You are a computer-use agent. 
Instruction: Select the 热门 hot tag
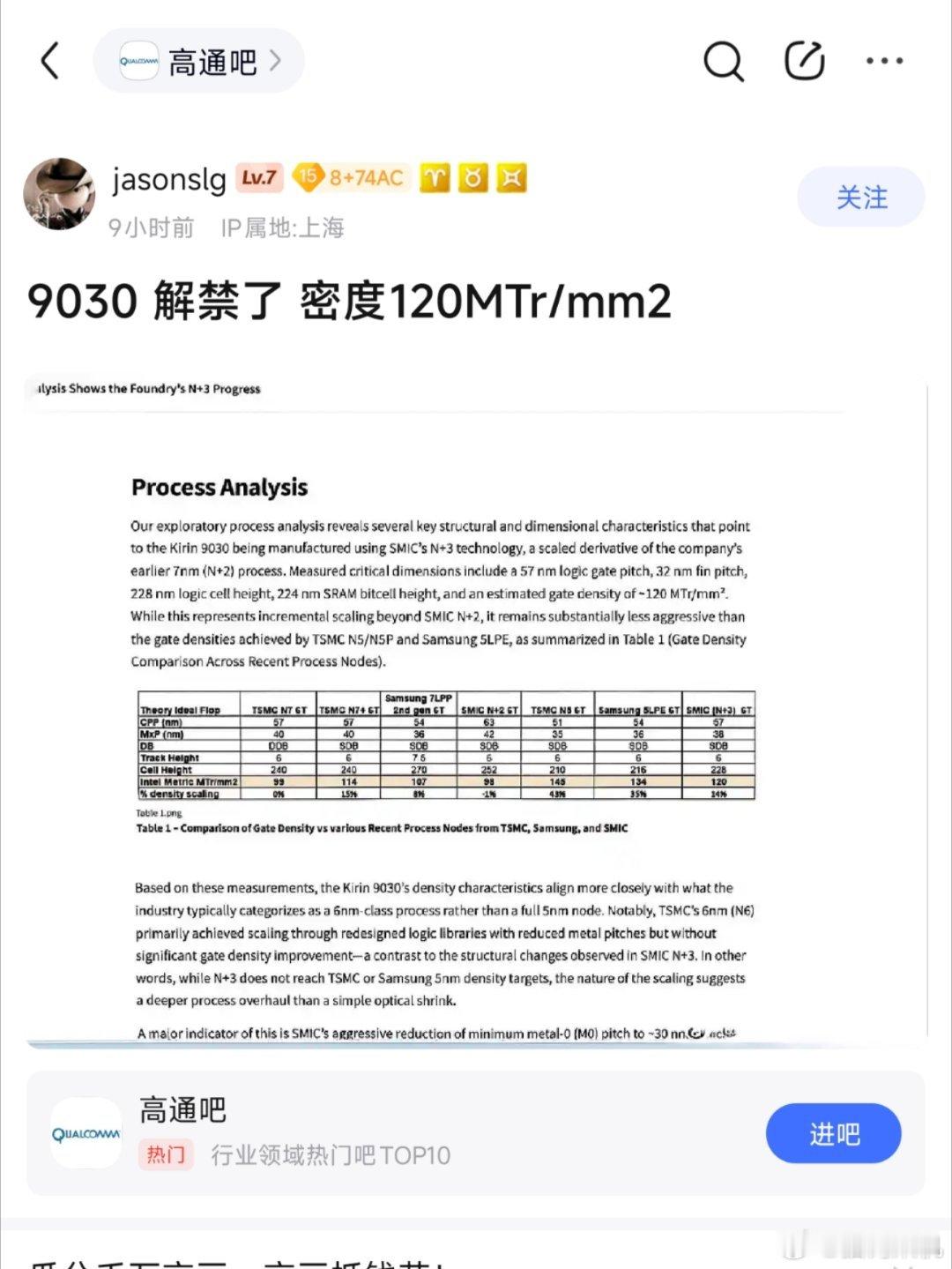[166, 1153]
